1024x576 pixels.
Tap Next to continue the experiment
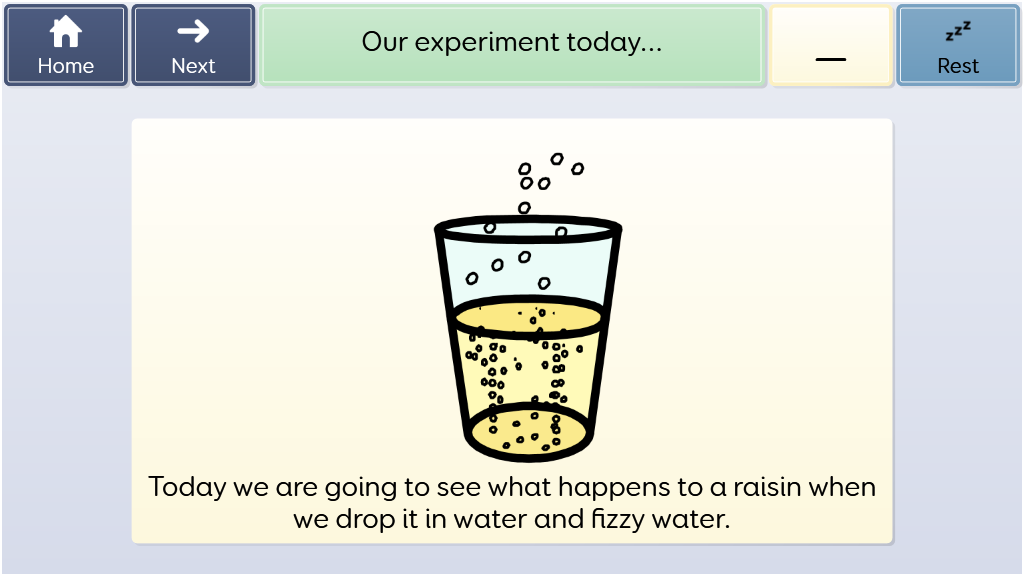coord(193,46)
